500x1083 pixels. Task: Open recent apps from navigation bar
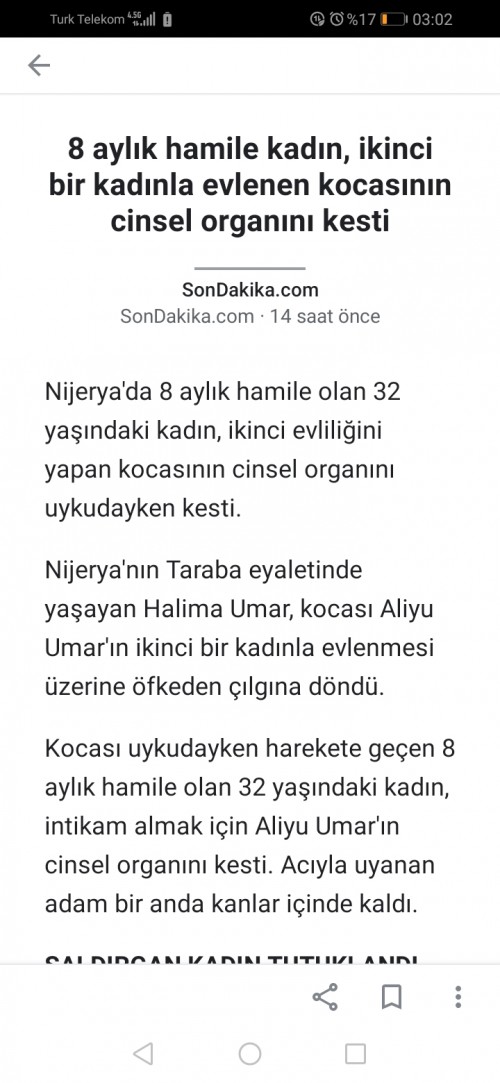356,1053
